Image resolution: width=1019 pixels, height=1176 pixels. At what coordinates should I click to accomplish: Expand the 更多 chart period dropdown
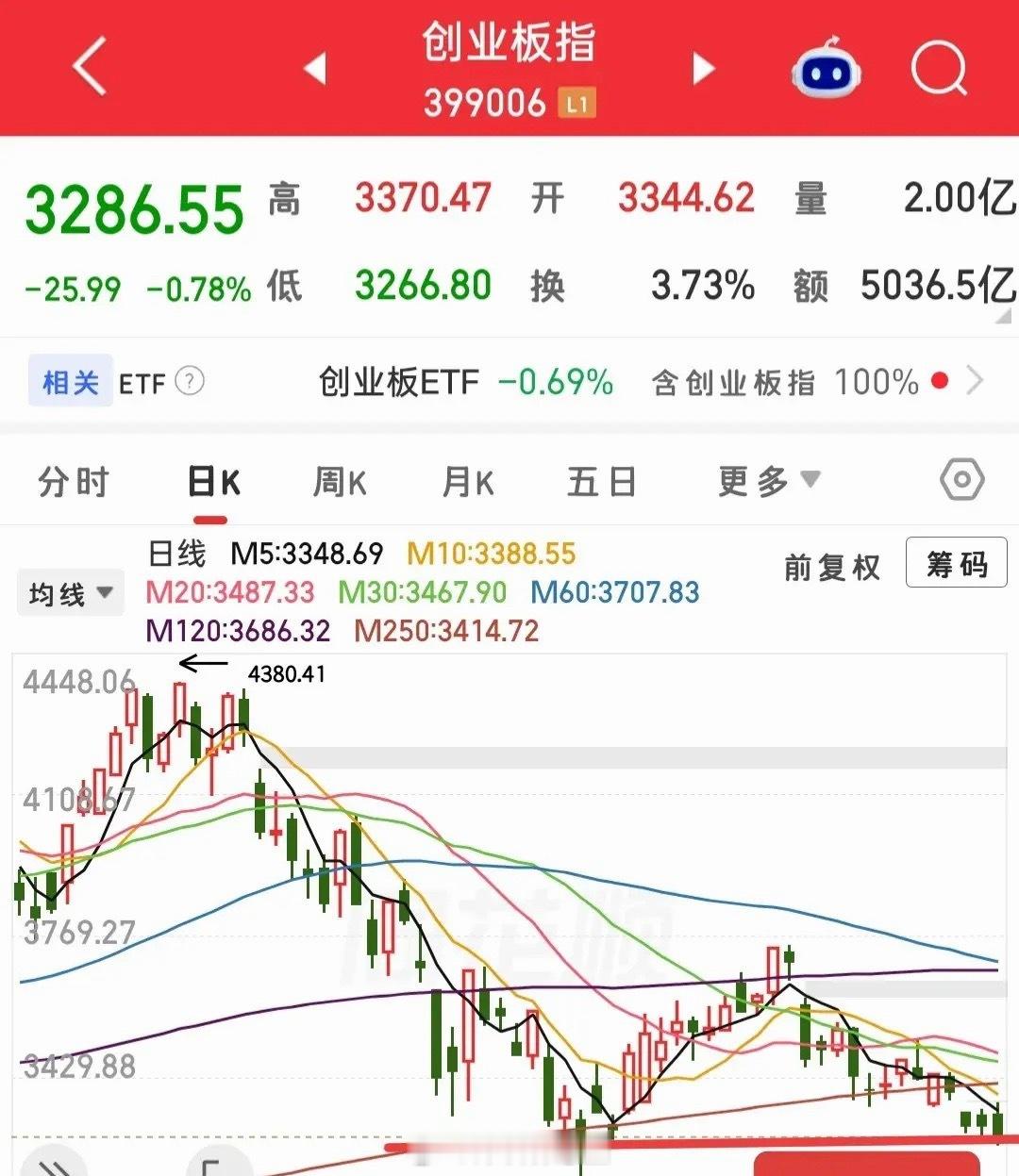pos(769,481)
